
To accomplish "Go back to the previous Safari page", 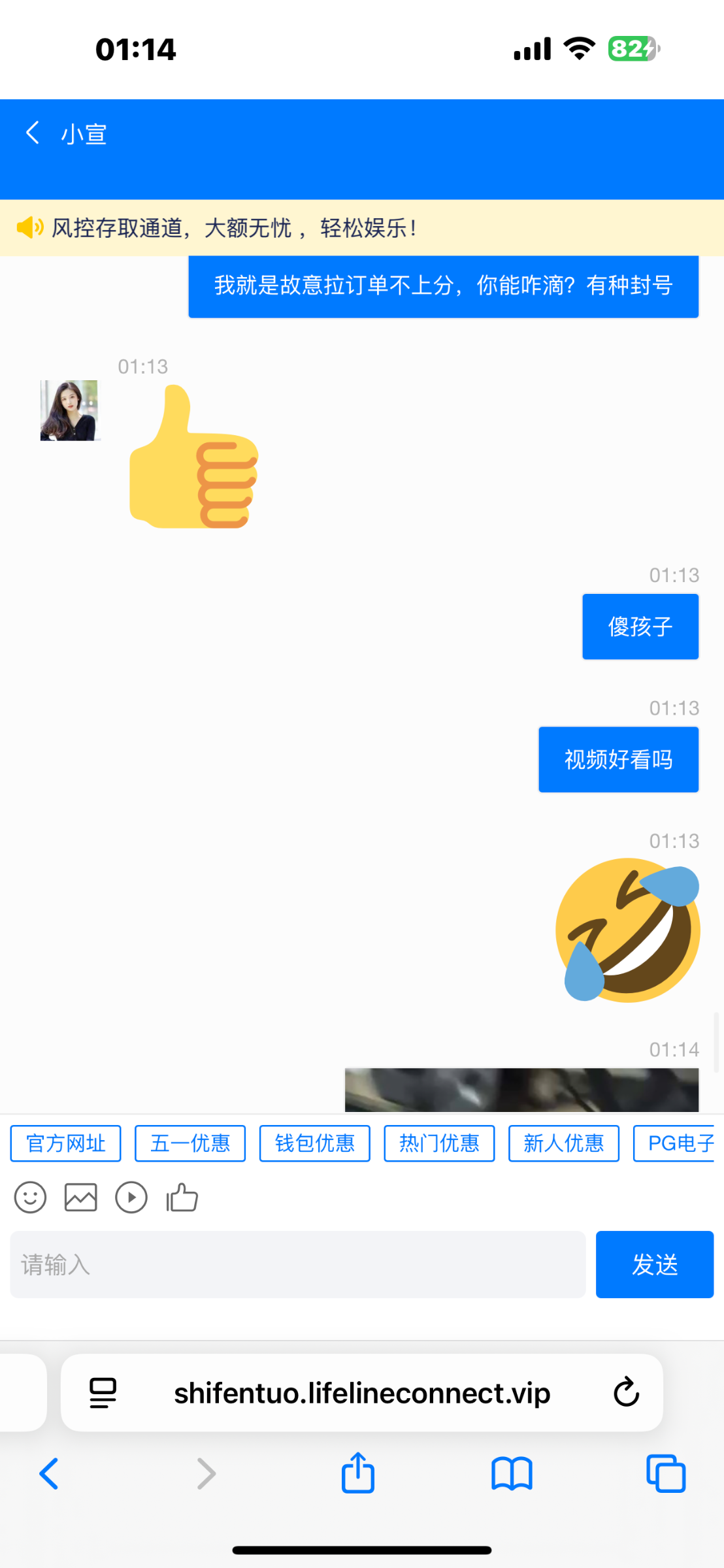I will [50, 1474].
